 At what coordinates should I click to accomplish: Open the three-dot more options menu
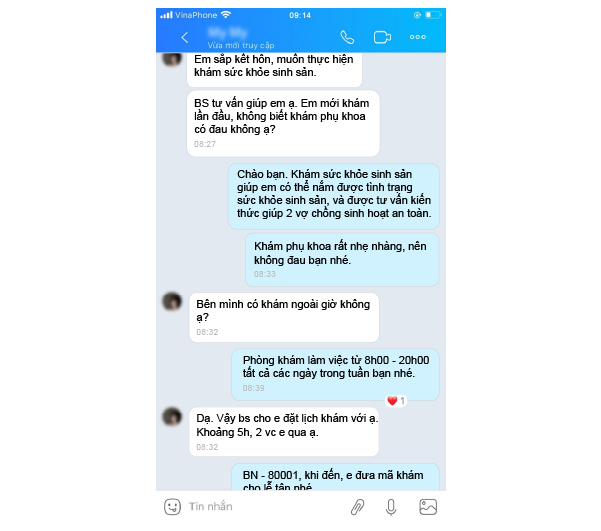coord(418,38)
